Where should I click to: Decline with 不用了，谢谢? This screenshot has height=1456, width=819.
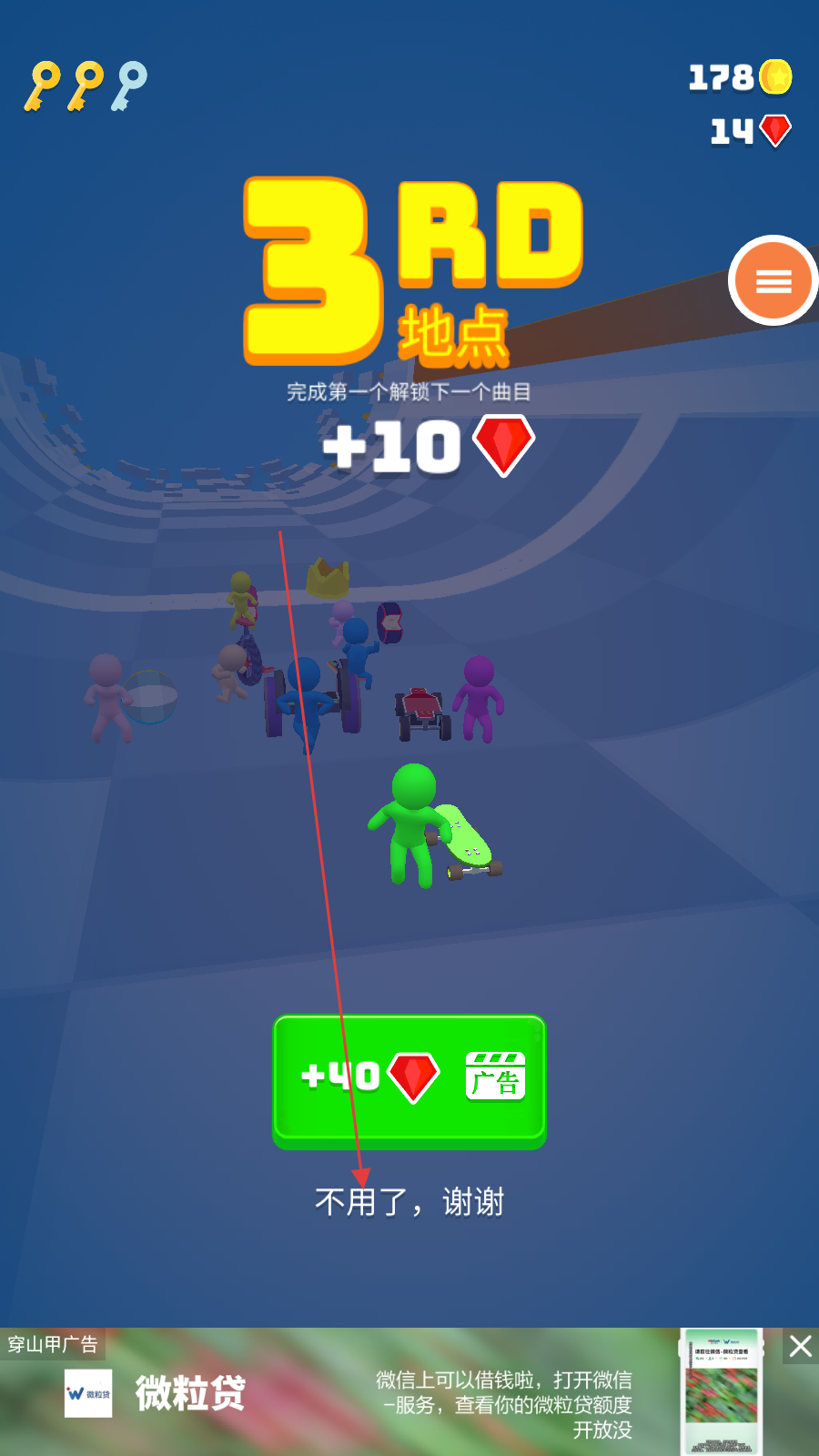(x=409, y=1202)
